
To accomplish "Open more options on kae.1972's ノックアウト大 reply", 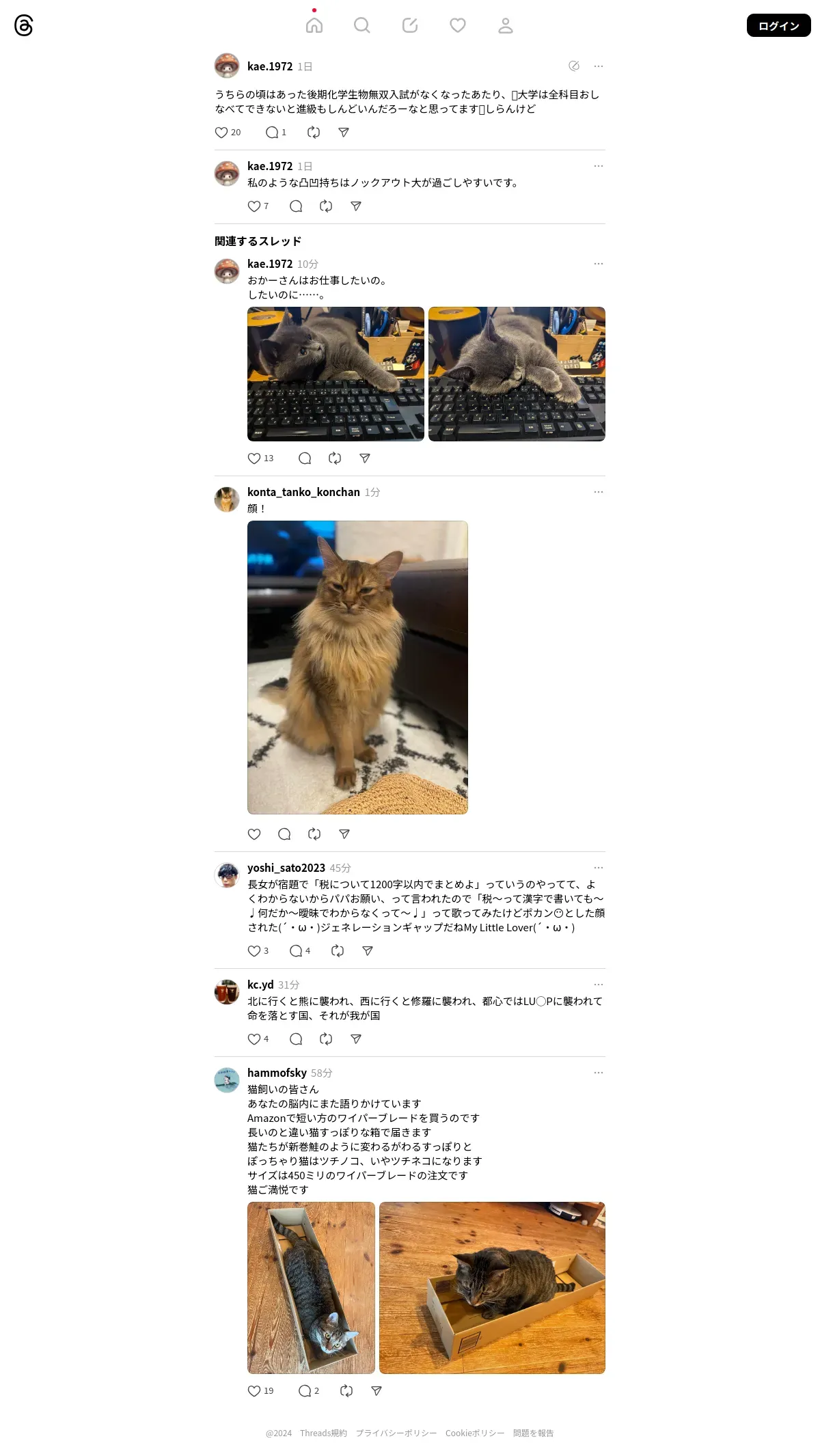I will (x=599, y=166).
